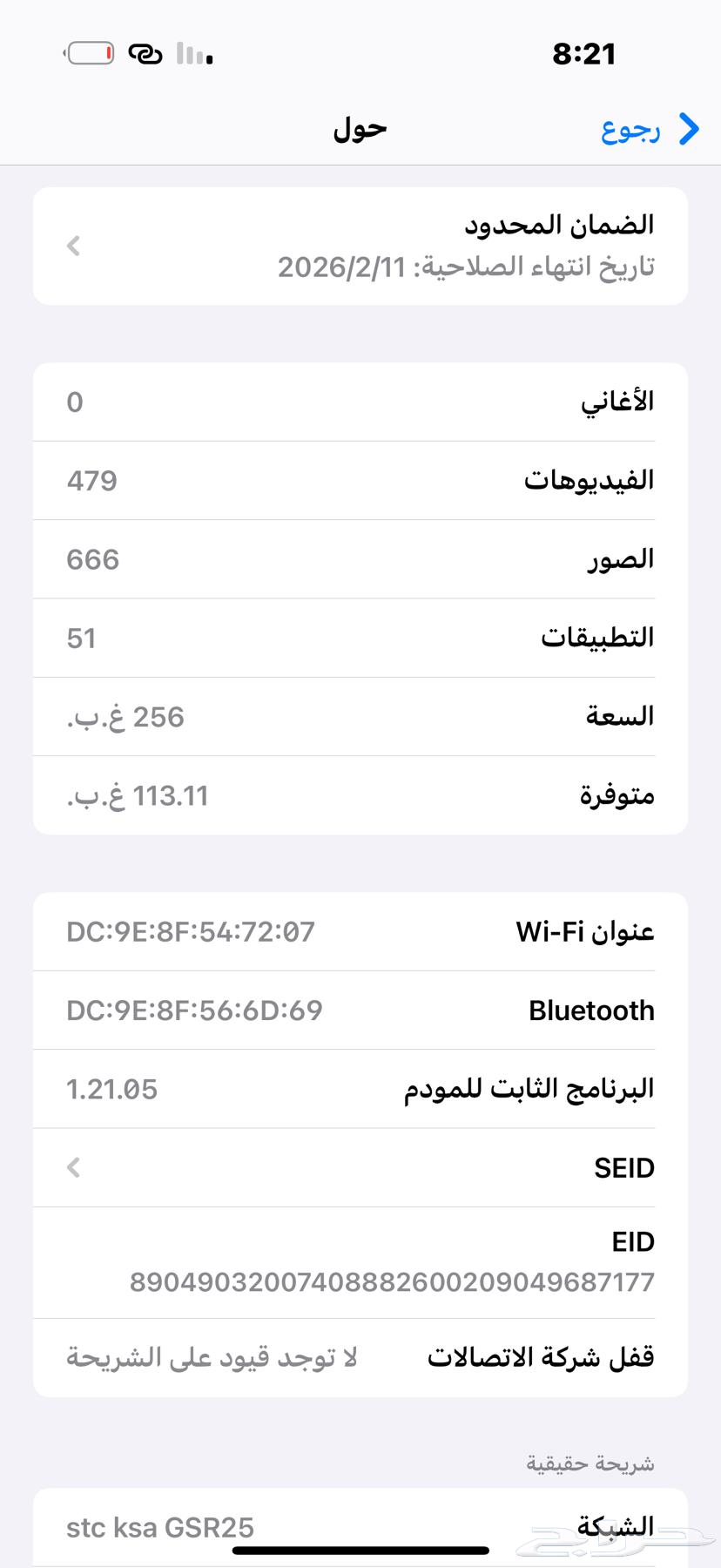721x1568 pixels.
Task: Tap the modem firmware version 1.21.05
Action: pyautogui.click(x=112, y=1089)
